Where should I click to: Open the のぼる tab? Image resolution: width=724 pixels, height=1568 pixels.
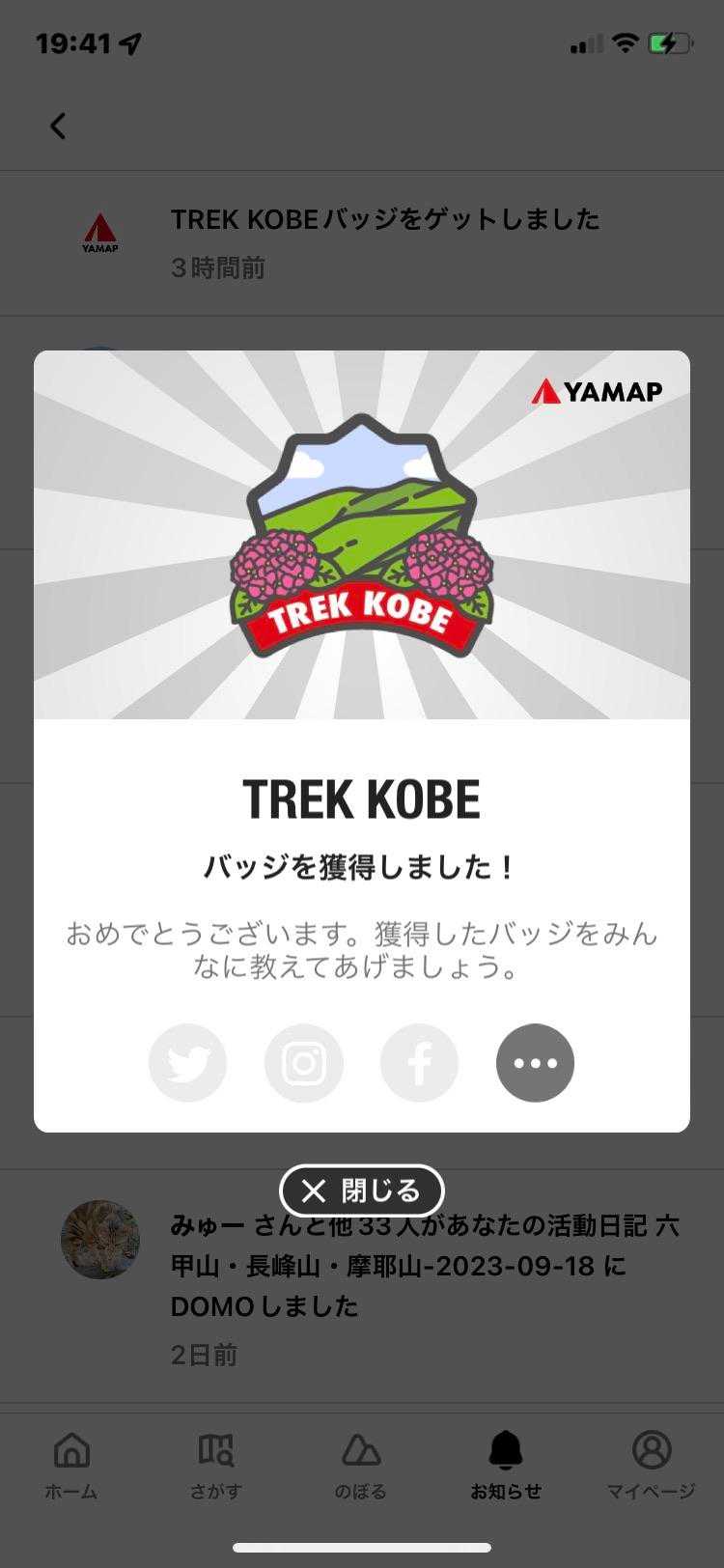(x=361, y=1465)
